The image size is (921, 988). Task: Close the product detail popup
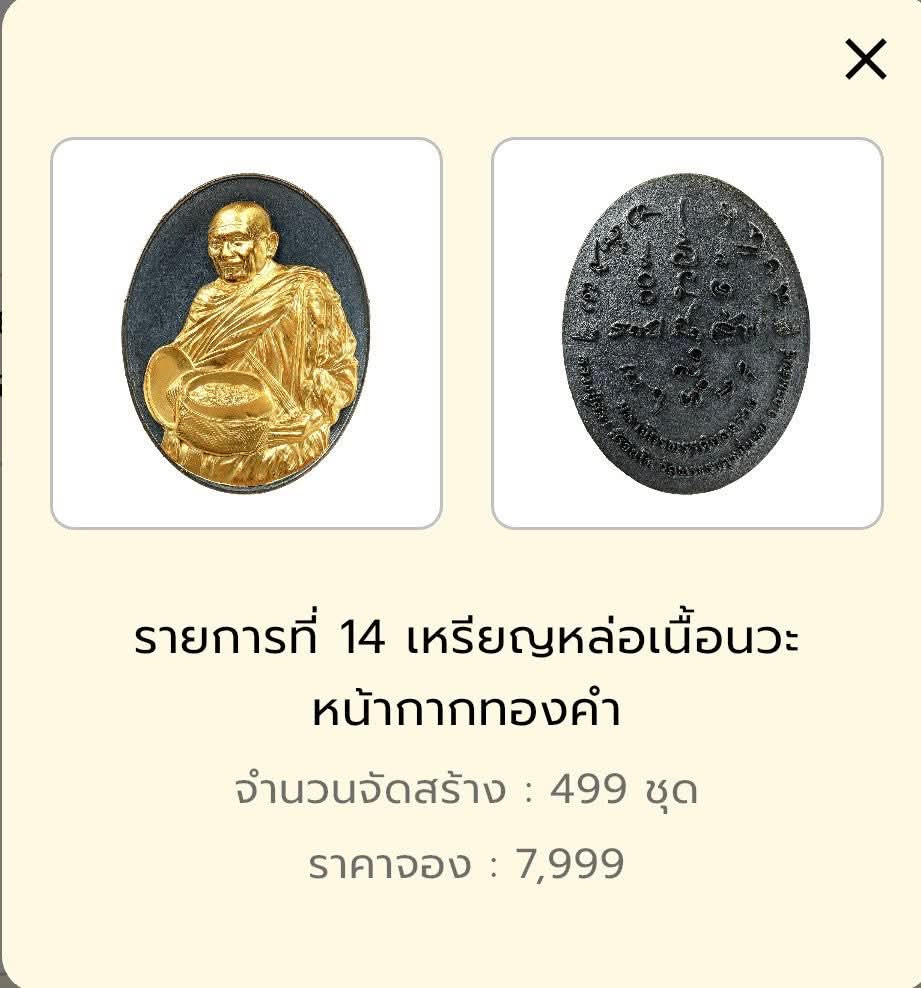(865, 60)
